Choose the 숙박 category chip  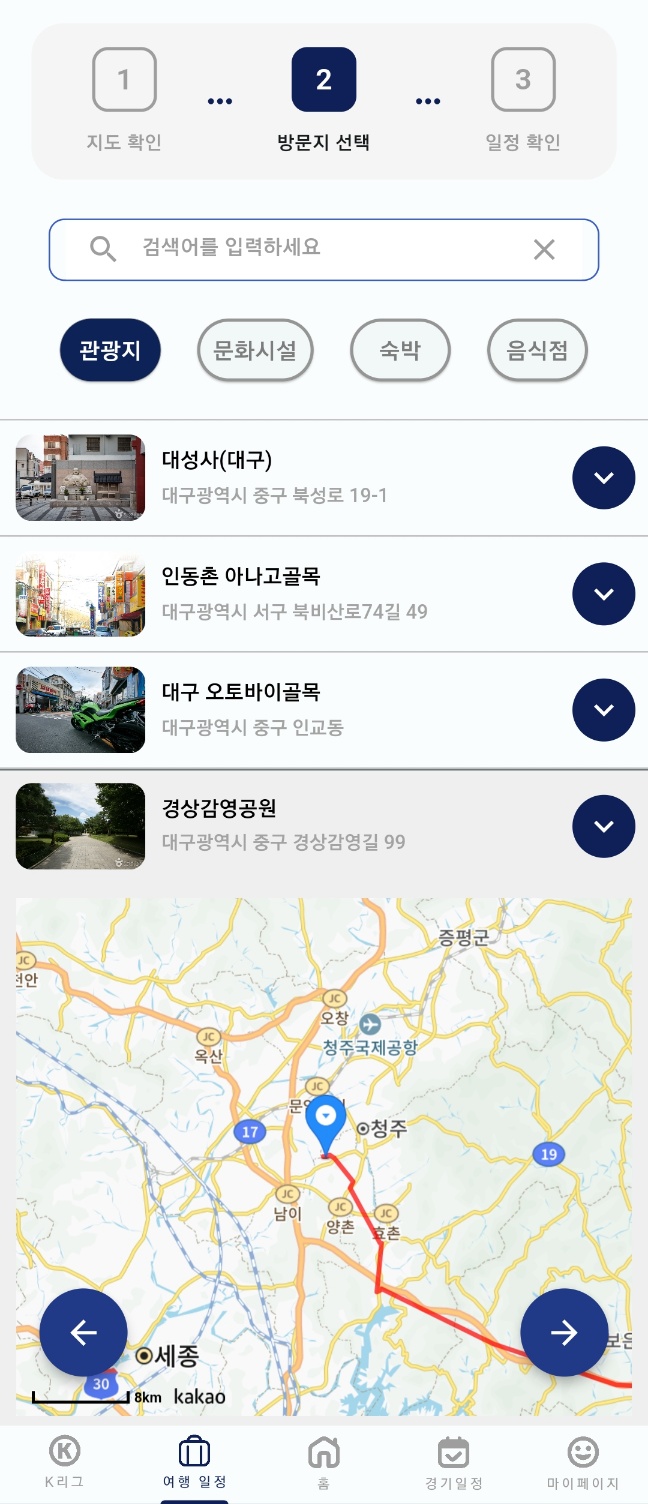pyautogui.click(x=400, y=351)
